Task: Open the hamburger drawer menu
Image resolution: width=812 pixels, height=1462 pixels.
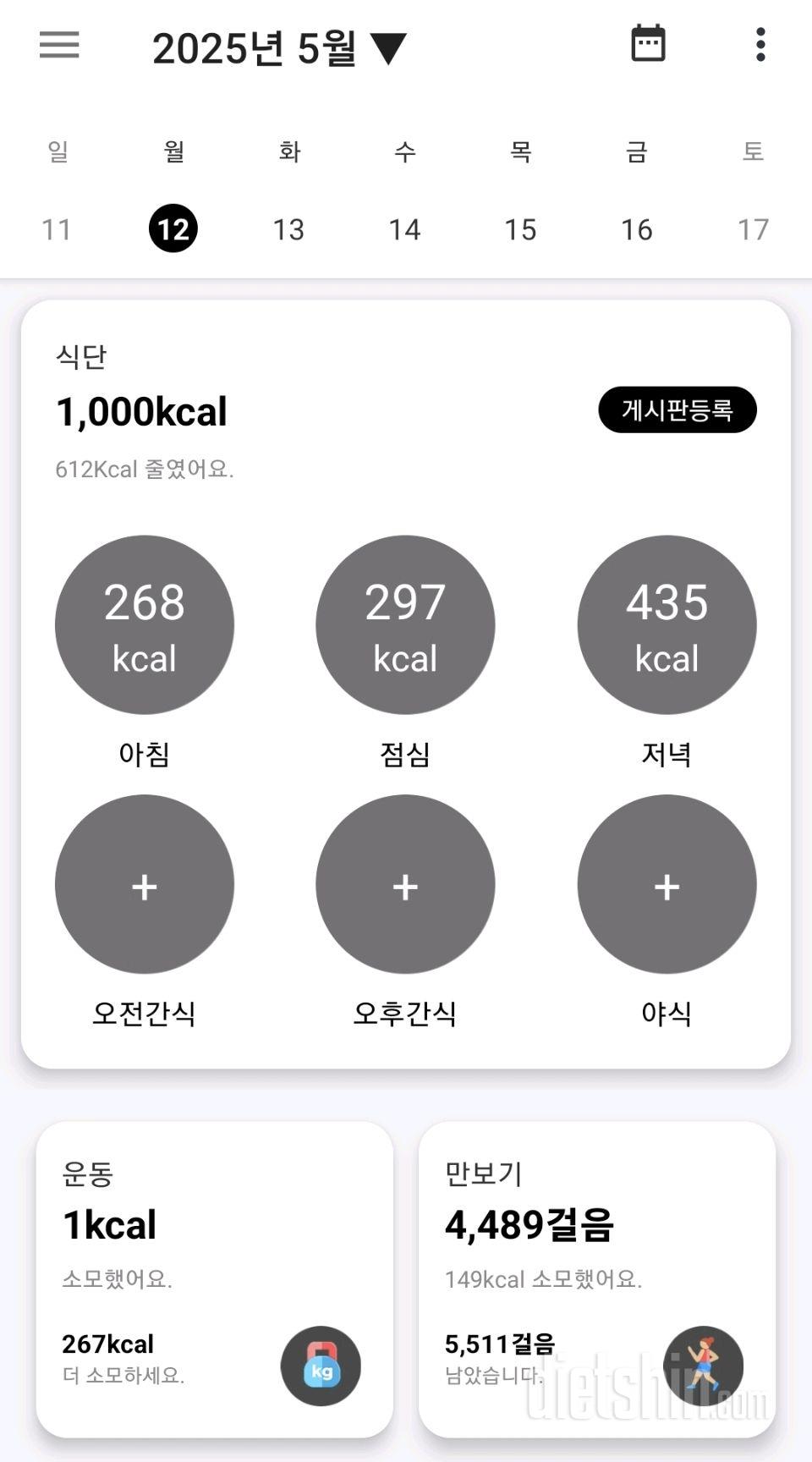Action: 59,45
